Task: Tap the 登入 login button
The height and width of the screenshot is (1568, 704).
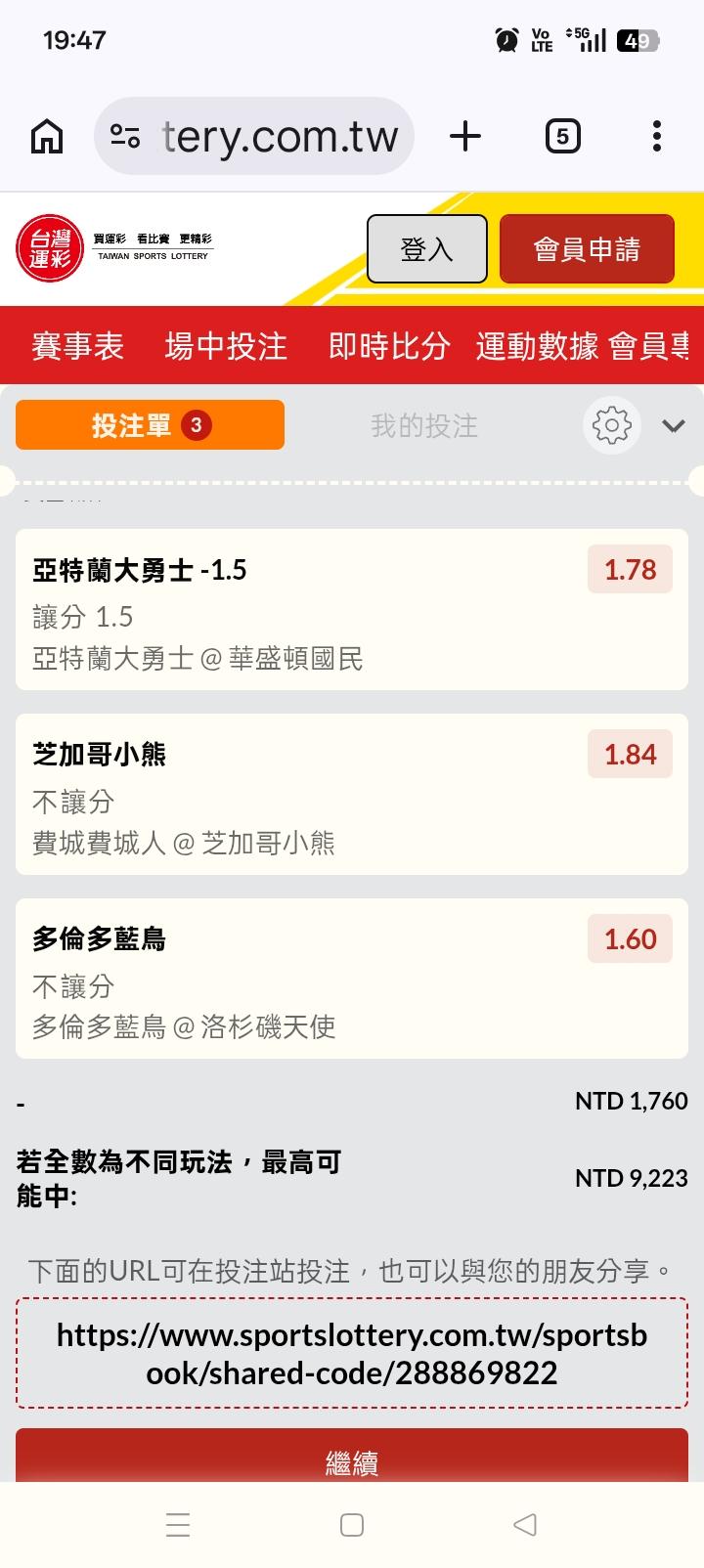Action: coord(426,249)
